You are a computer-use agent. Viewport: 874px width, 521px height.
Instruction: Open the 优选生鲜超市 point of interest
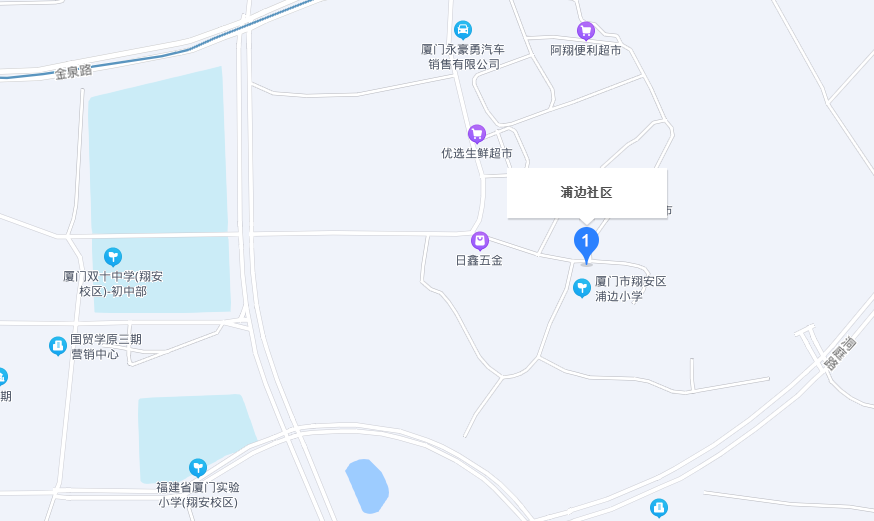[x=477, y=134]
